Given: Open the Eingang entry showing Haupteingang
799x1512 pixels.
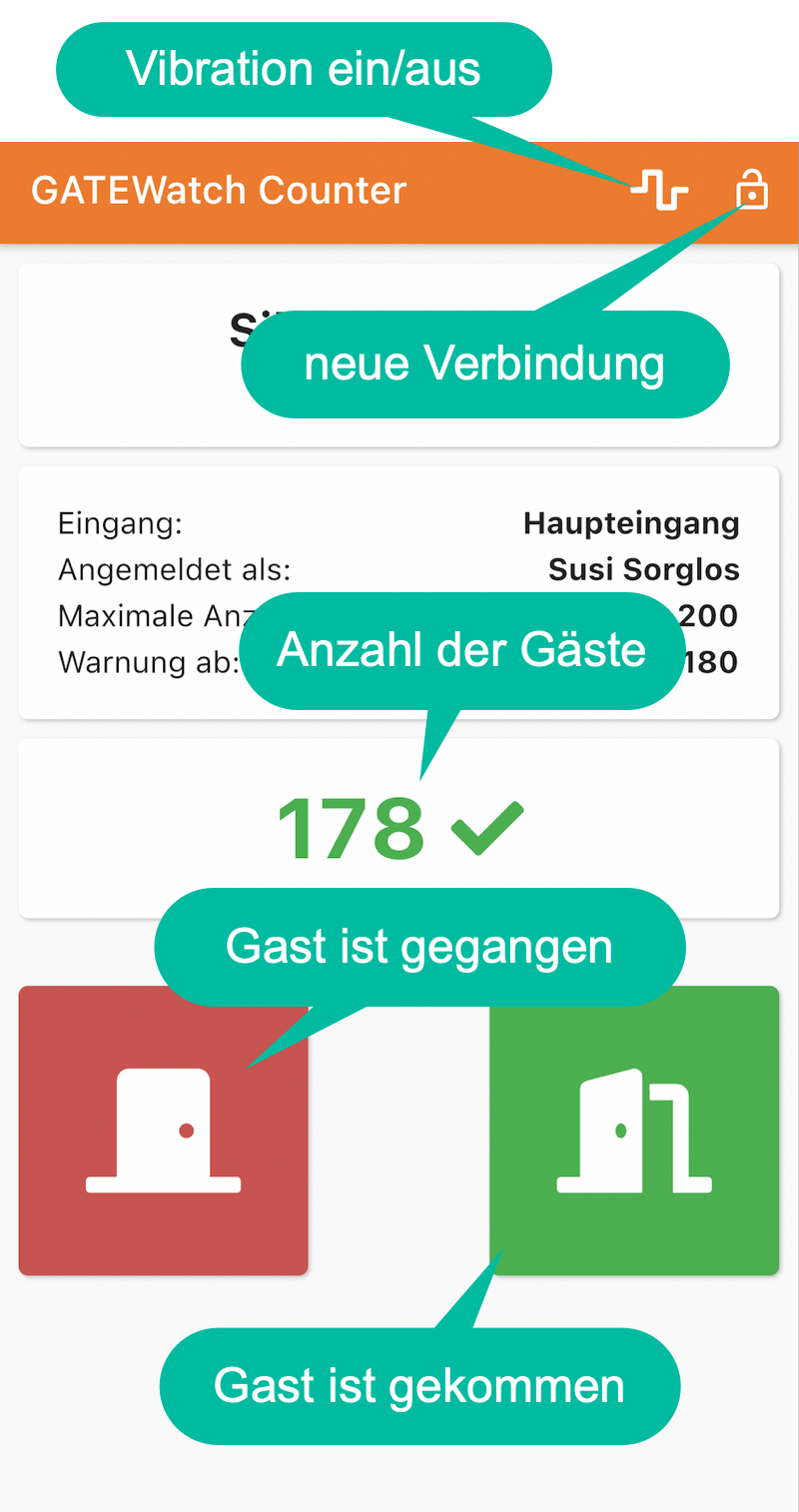Looking at the screenshot, I should (x=399, y=522).
